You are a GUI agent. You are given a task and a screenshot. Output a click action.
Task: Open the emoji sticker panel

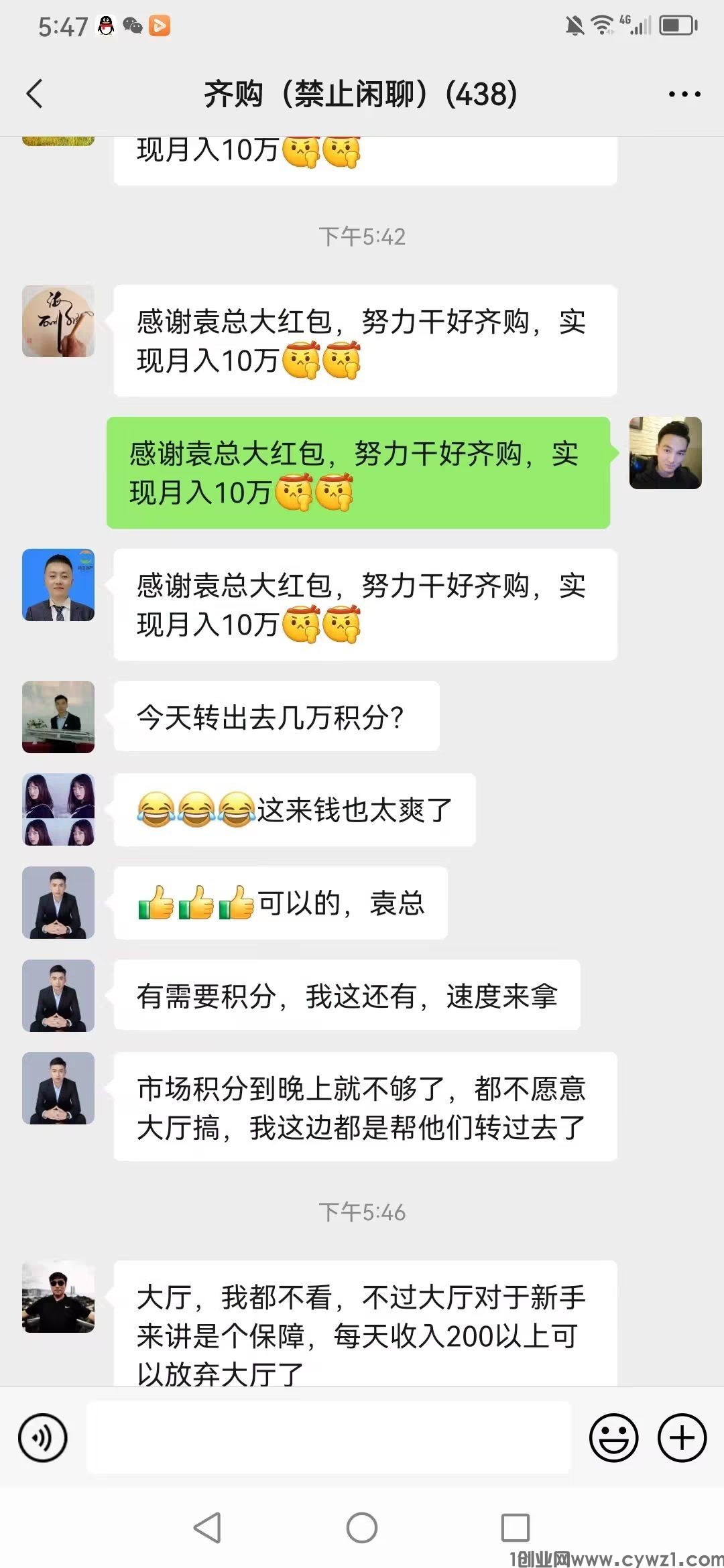[x=613, y=1437]
